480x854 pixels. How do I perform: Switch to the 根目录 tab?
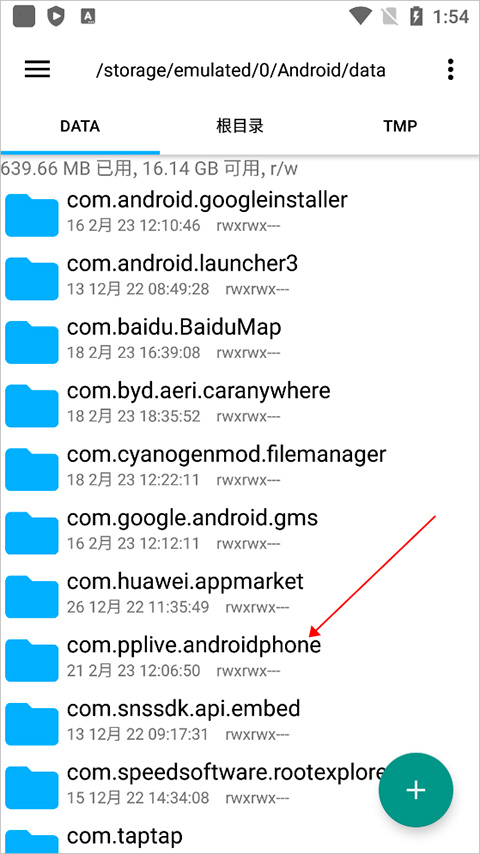click(x=240, y=126)
